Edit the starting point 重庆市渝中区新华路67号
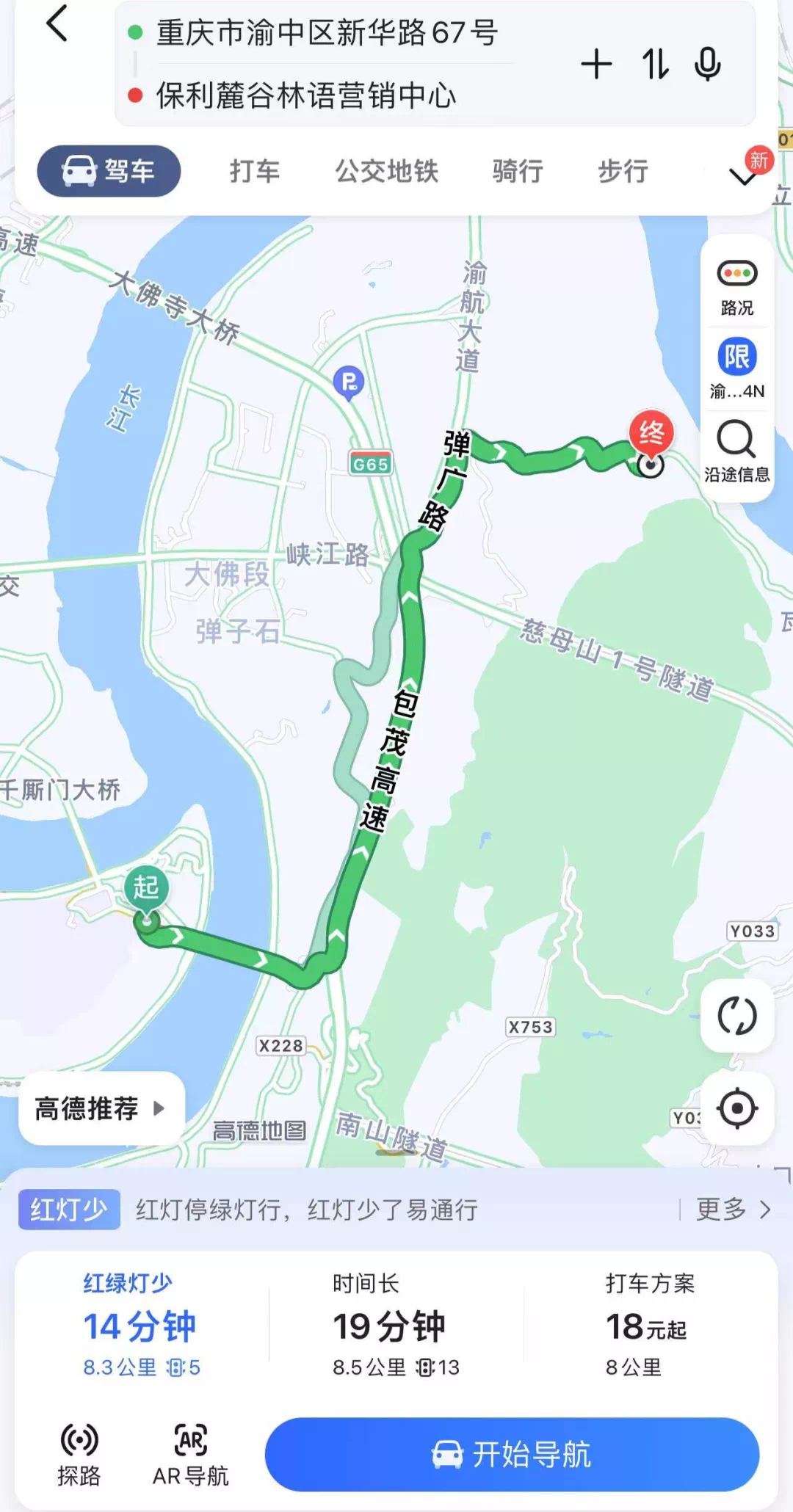Viewport: 793px width, 1512px height. click(327, 34)
